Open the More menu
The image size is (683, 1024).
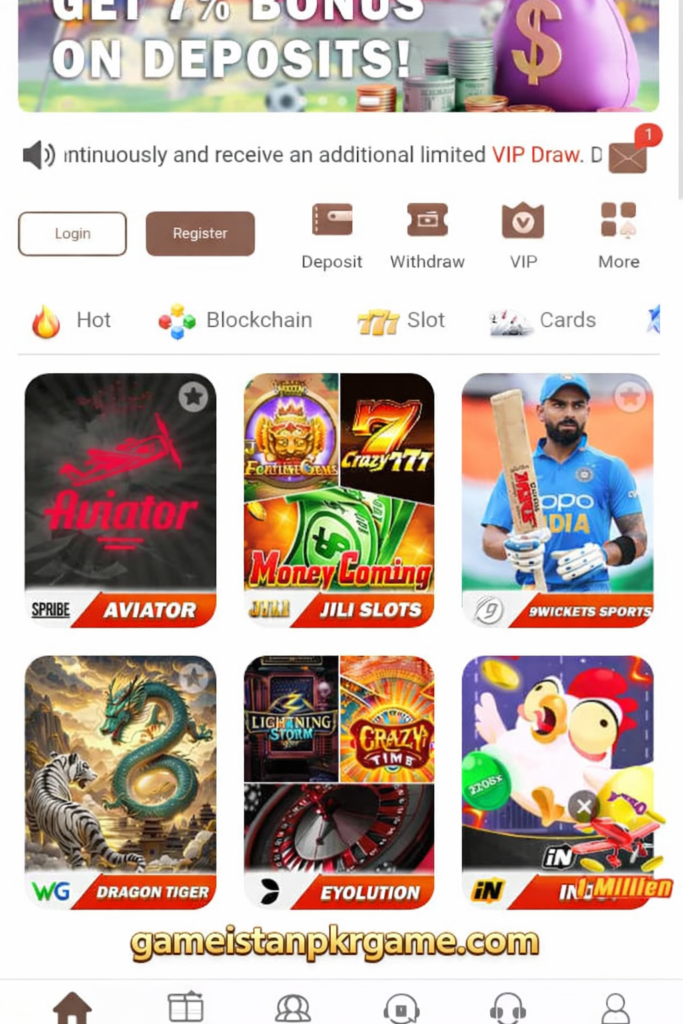tap(618, 235)
